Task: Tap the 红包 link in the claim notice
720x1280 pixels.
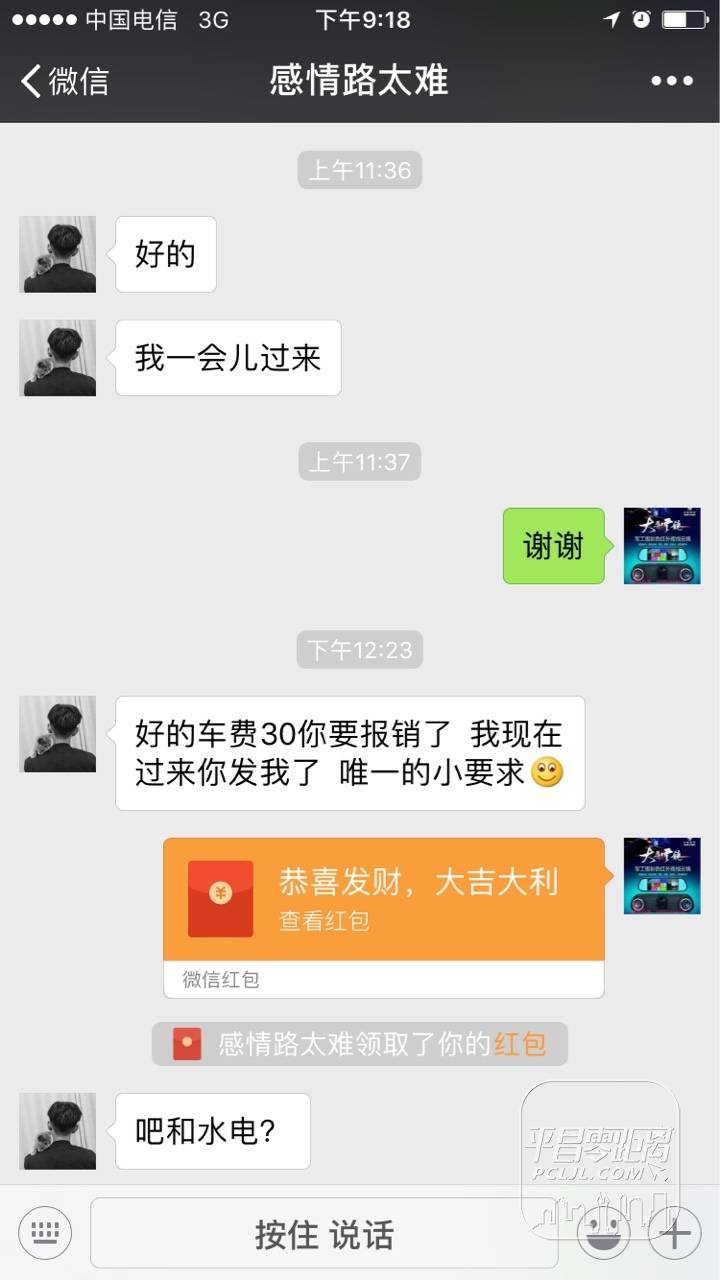Action: (x=520, y=1044)
